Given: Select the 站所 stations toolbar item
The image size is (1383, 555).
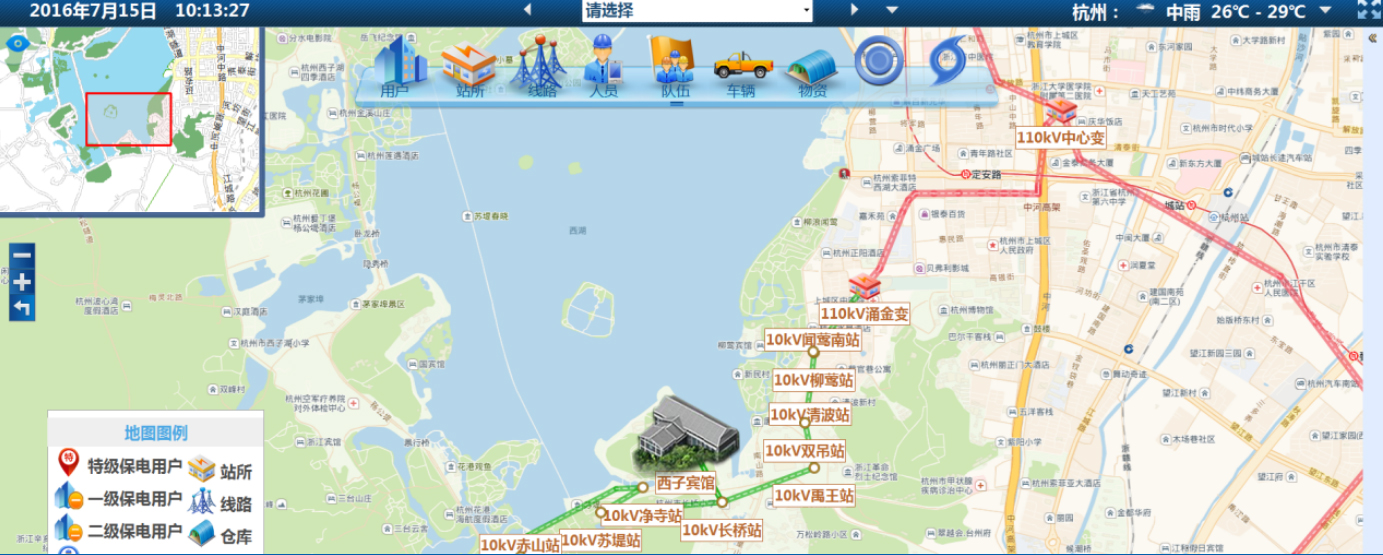Looking at the screenshot, I should pos(469,66).
